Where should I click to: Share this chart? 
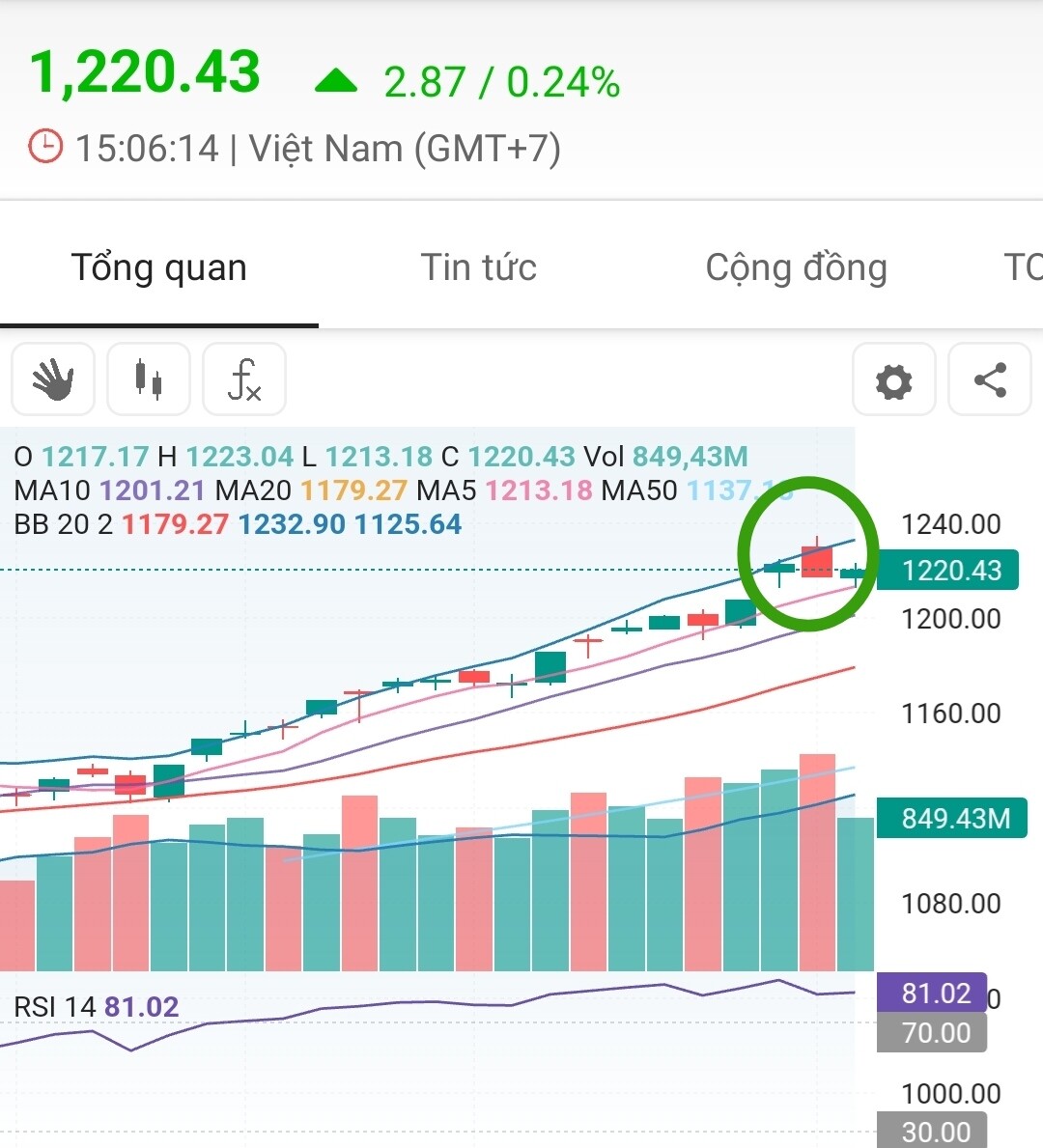tap(990, 380)
